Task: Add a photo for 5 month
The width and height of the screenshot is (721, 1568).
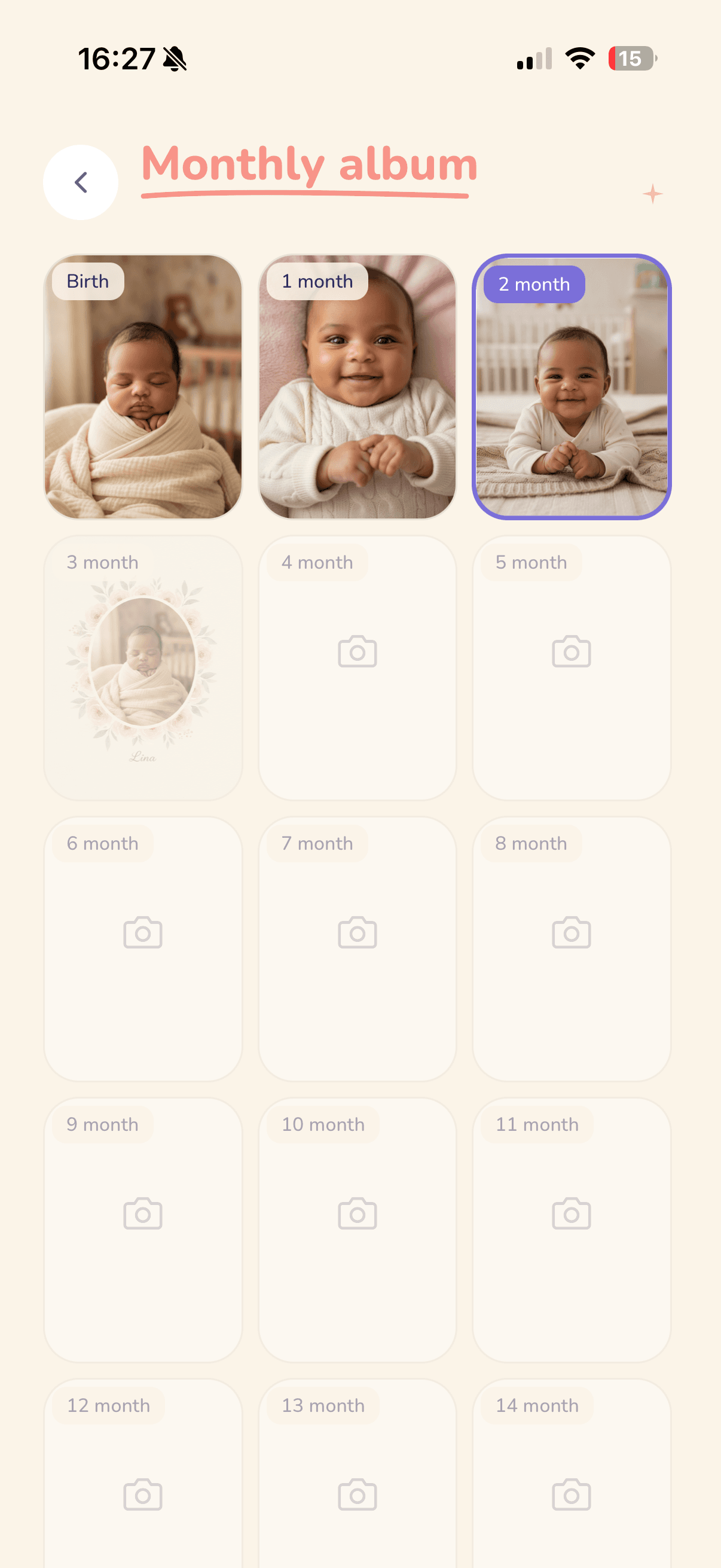Action: (572, 668)
